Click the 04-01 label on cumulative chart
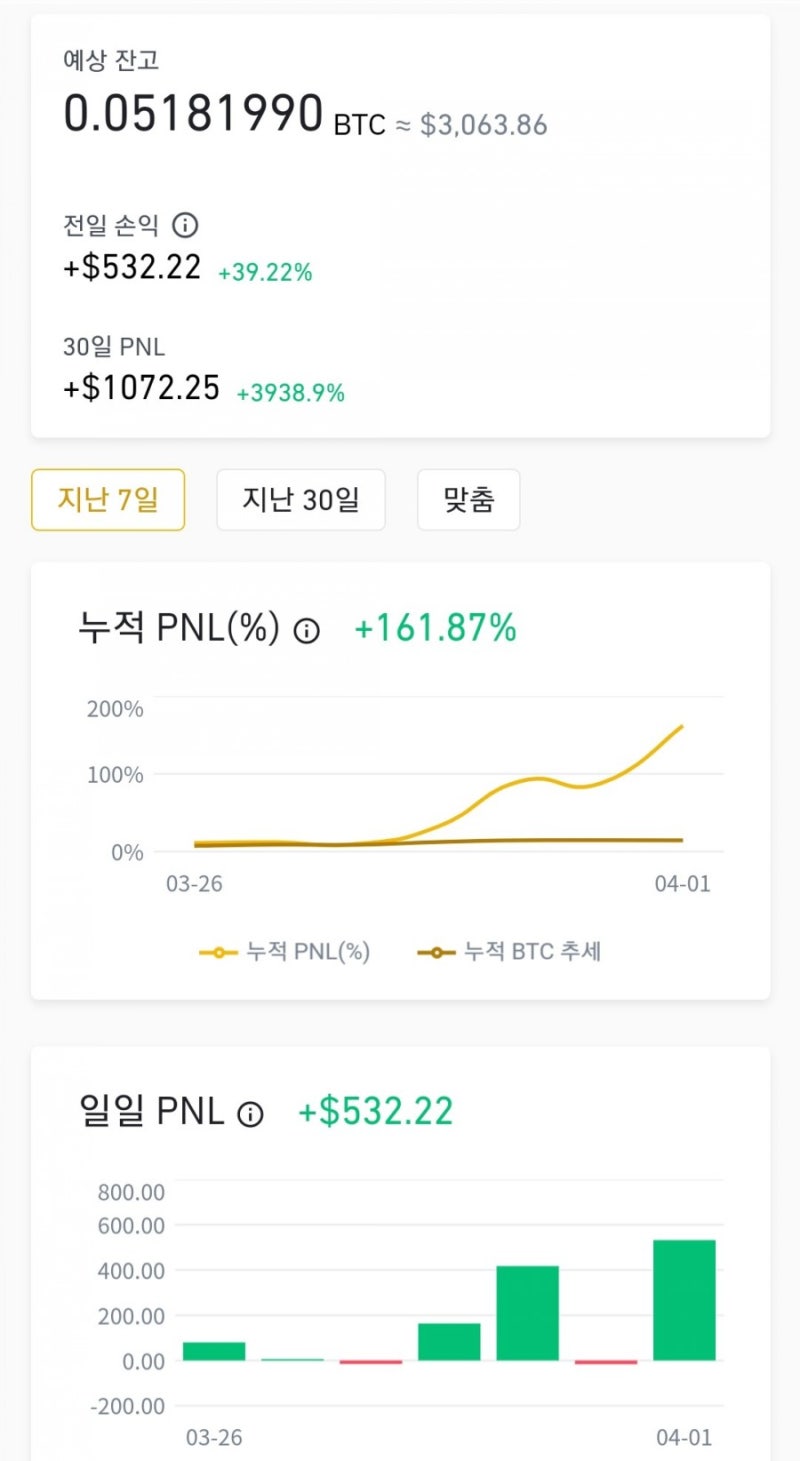Screen dimensions: 800x1461 (682, 884)
